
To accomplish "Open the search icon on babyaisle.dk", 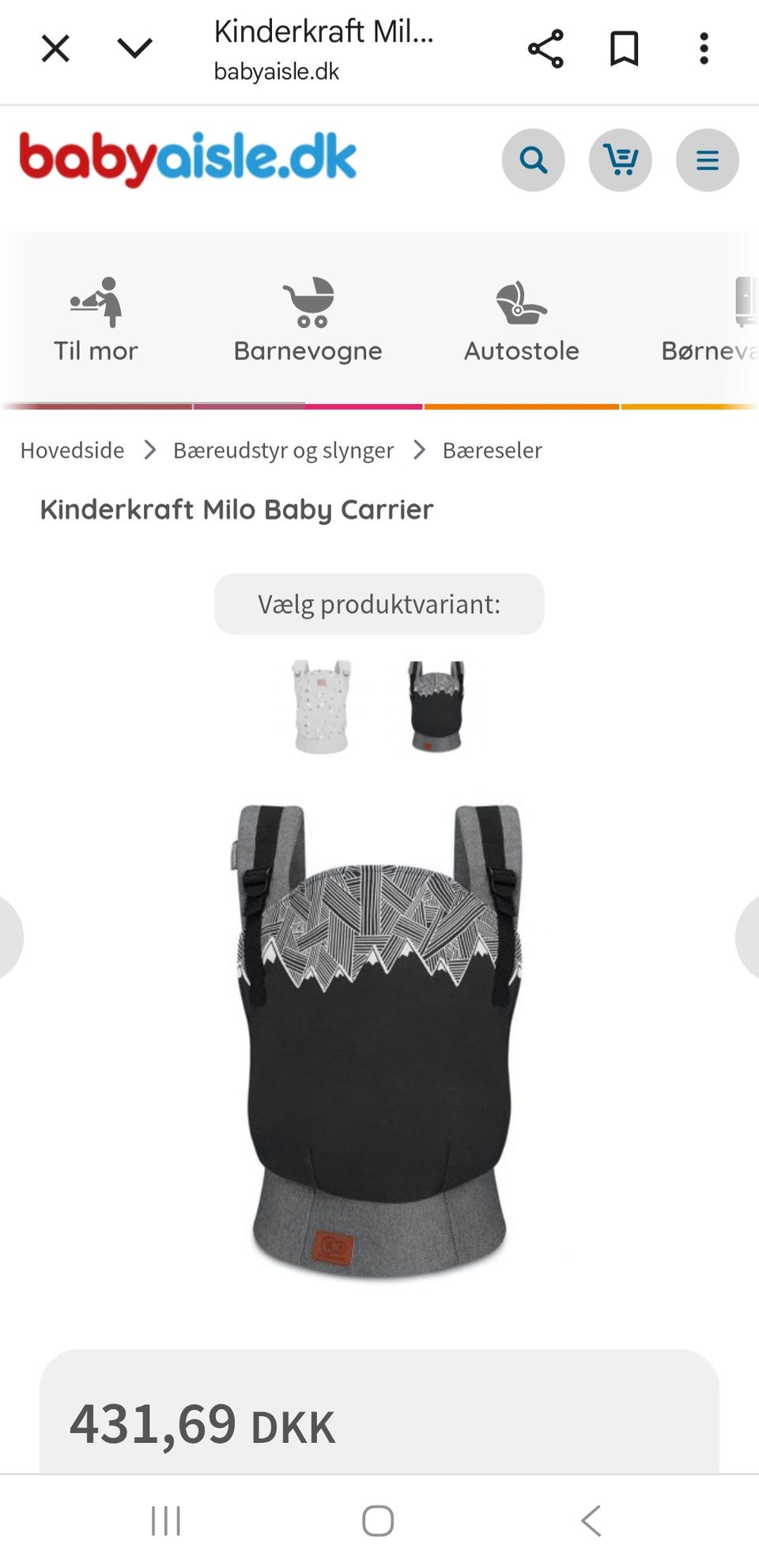I will pos(534,160).
